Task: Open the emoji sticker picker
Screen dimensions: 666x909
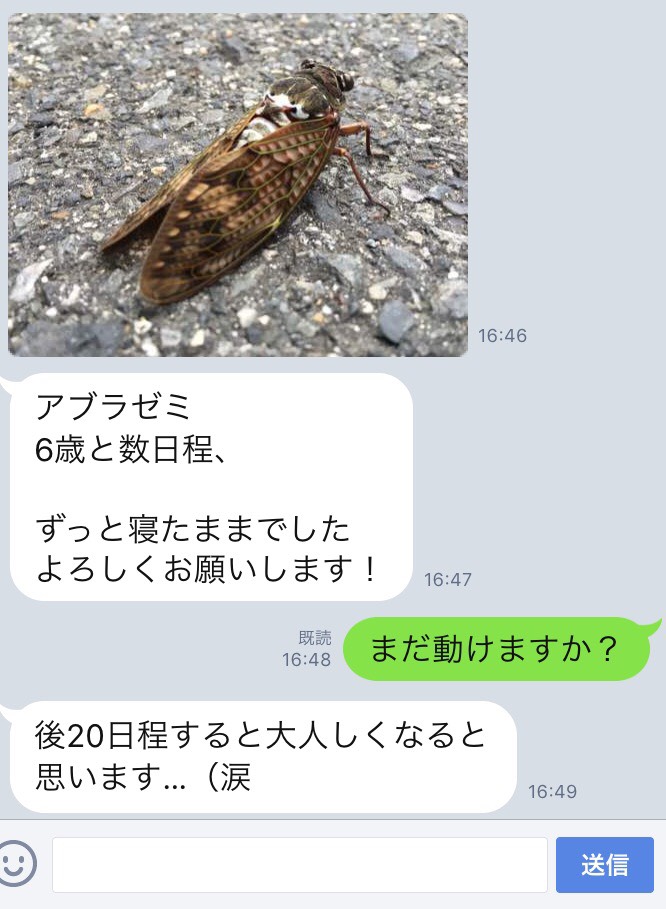Action: point(17,864)
